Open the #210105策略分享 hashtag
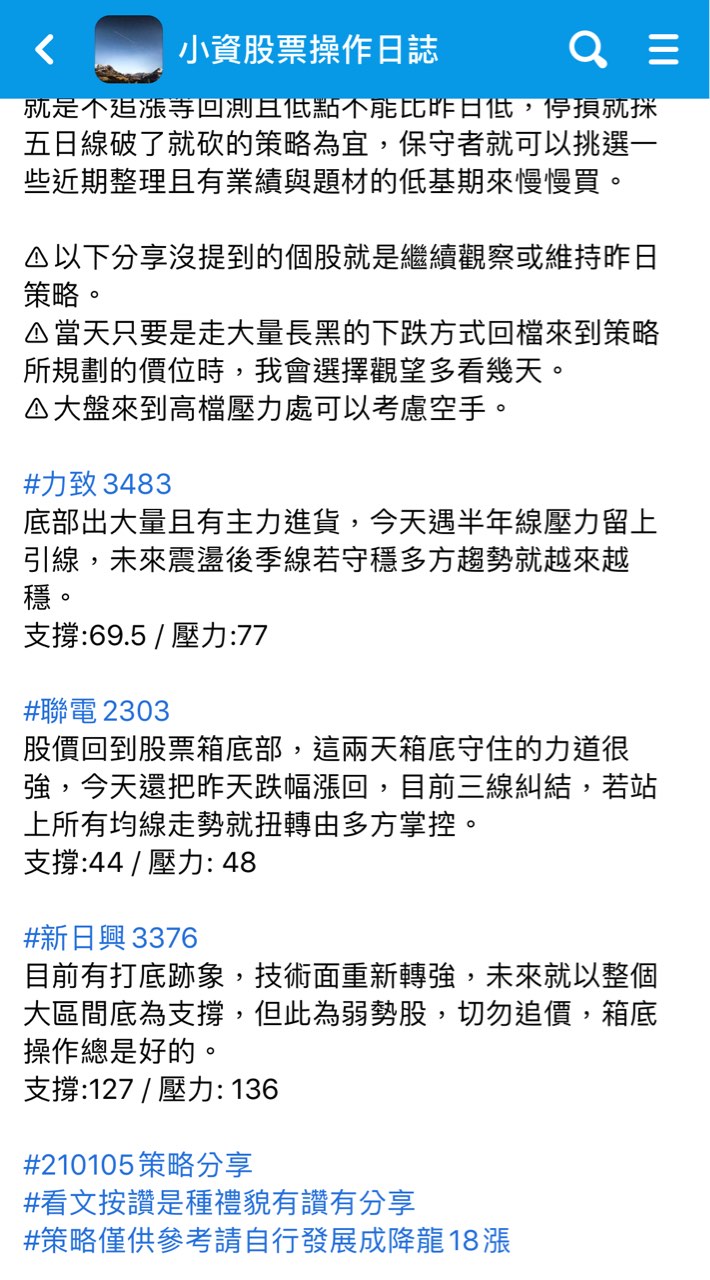Viewport: 710px width, 1280px height. 138,1164
